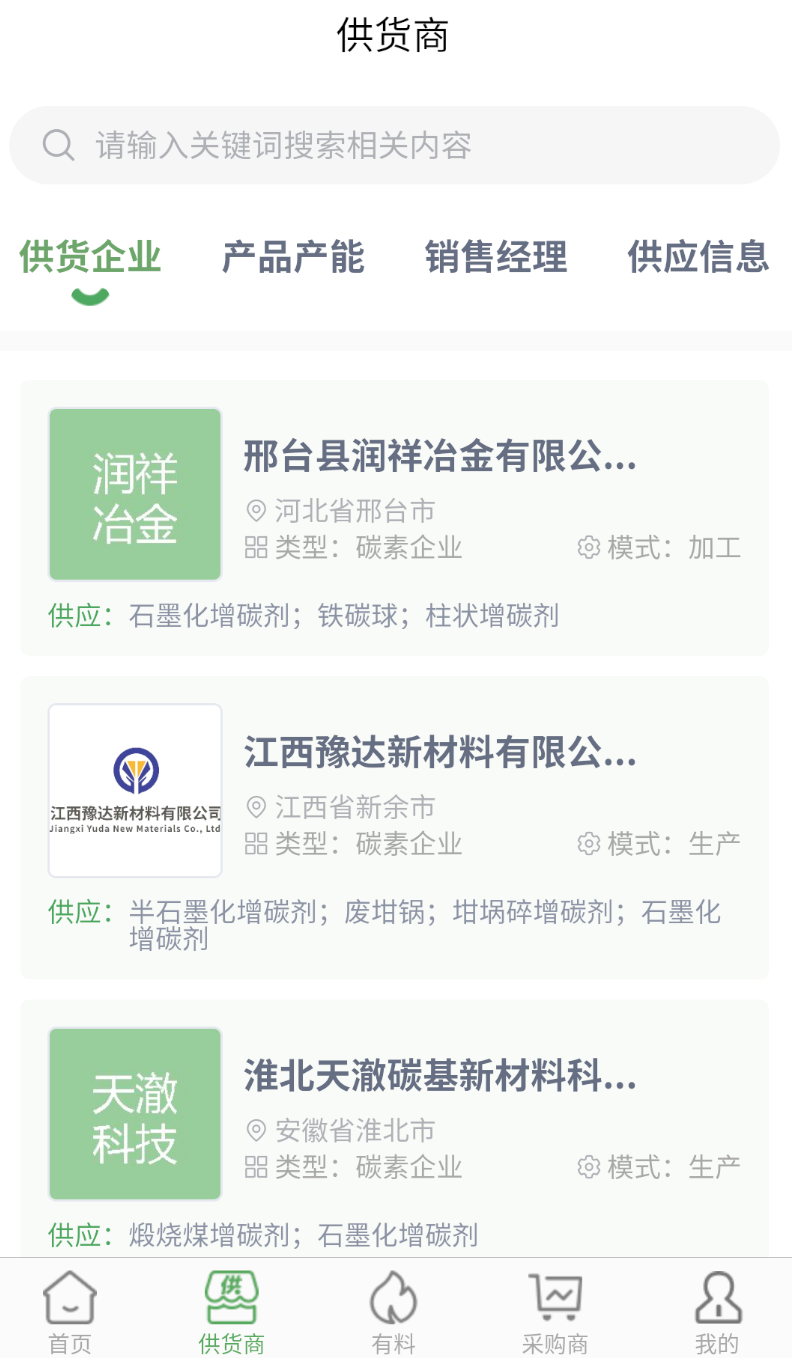Tap the 润祥冶金 green logo thumbnail

(134, 494)
